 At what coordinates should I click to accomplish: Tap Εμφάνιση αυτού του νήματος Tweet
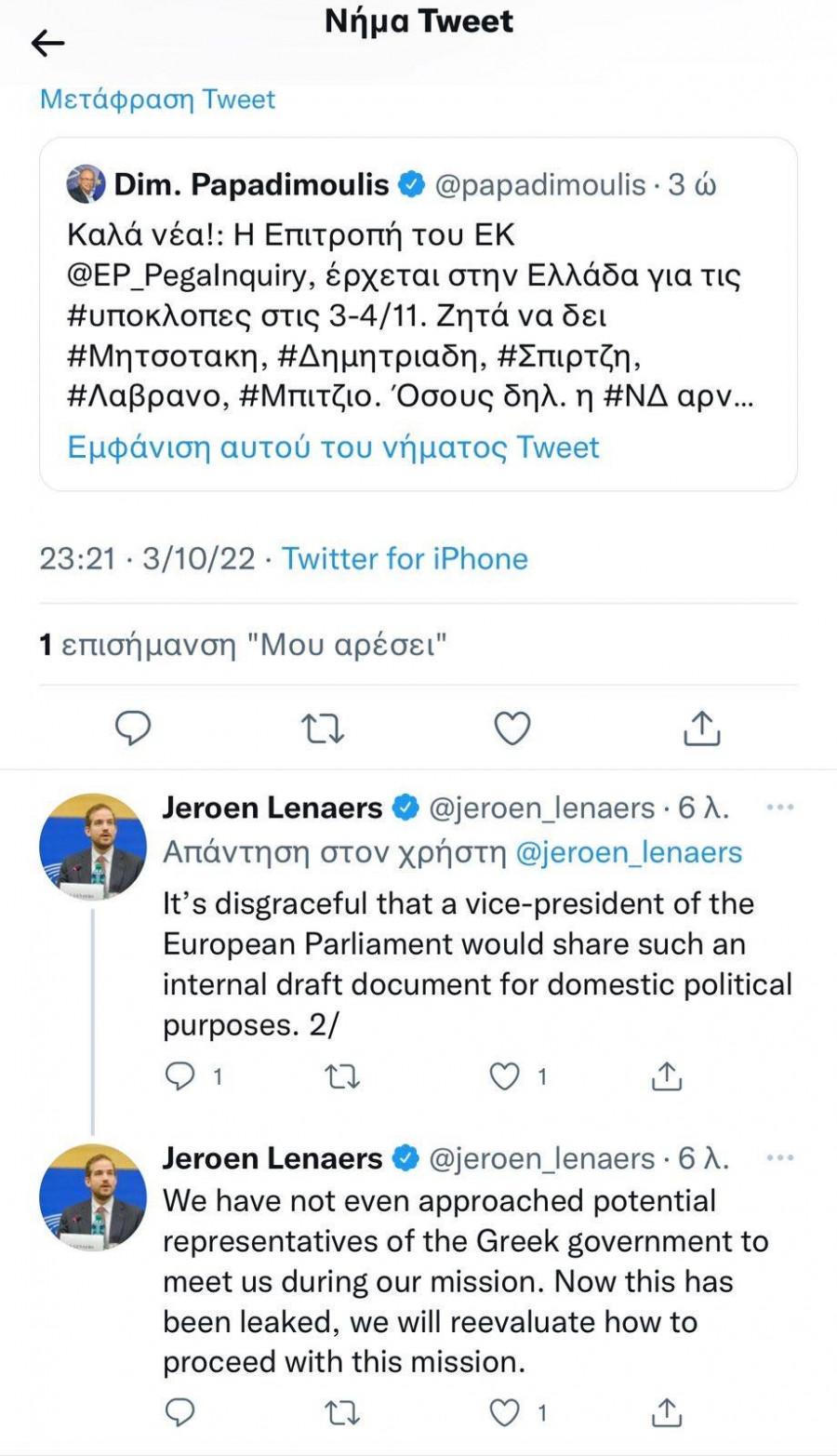tap(333, 447)
